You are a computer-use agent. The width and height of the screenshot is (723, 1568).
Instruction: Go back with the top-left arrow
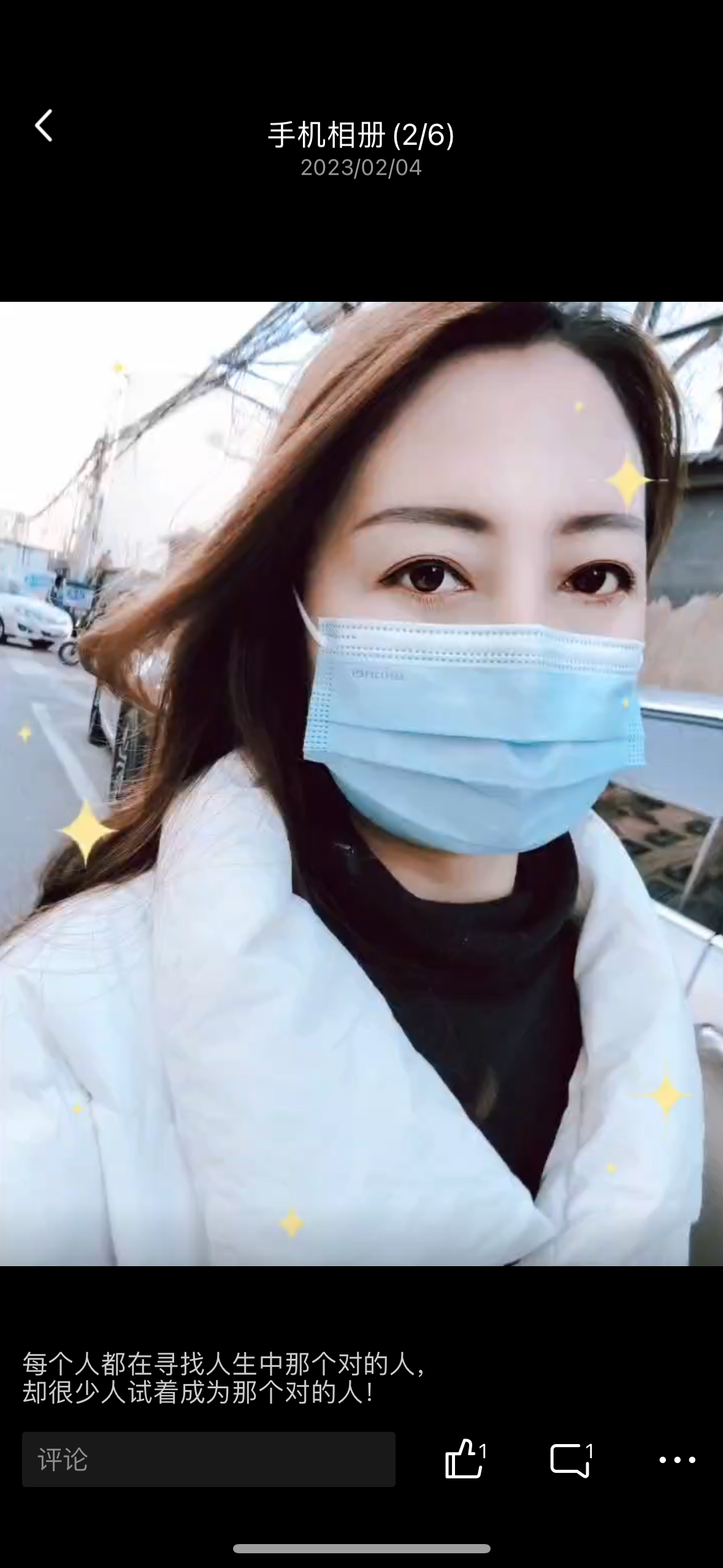[x=44, y=126]
